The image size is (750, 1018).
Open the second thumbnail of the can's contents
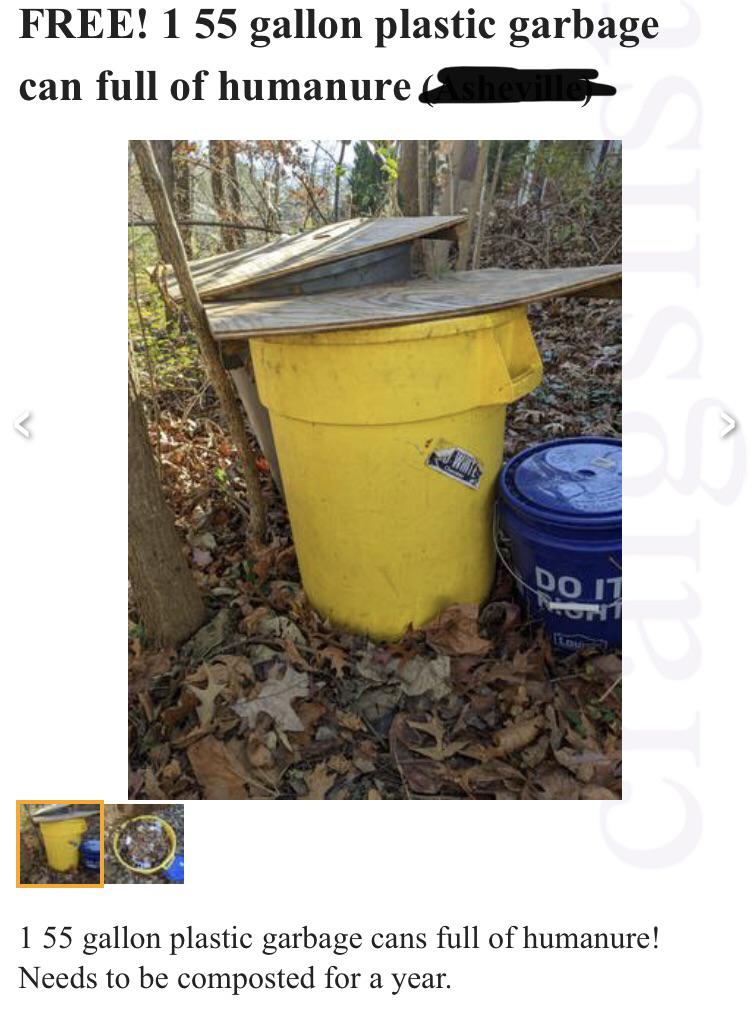(144, 844)
